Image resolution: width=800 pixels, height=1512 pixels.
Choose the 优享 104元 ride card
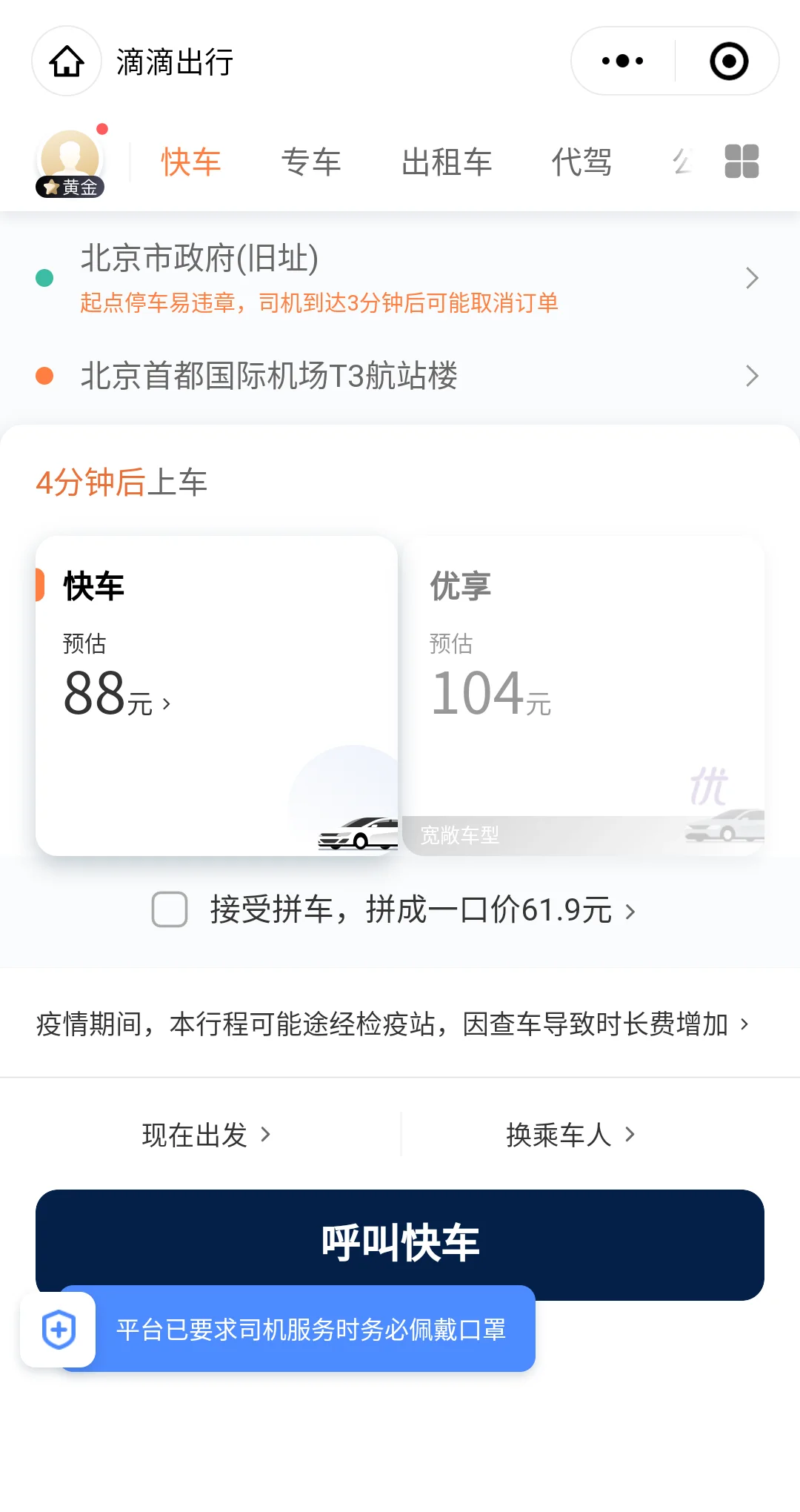click(583, 695)
